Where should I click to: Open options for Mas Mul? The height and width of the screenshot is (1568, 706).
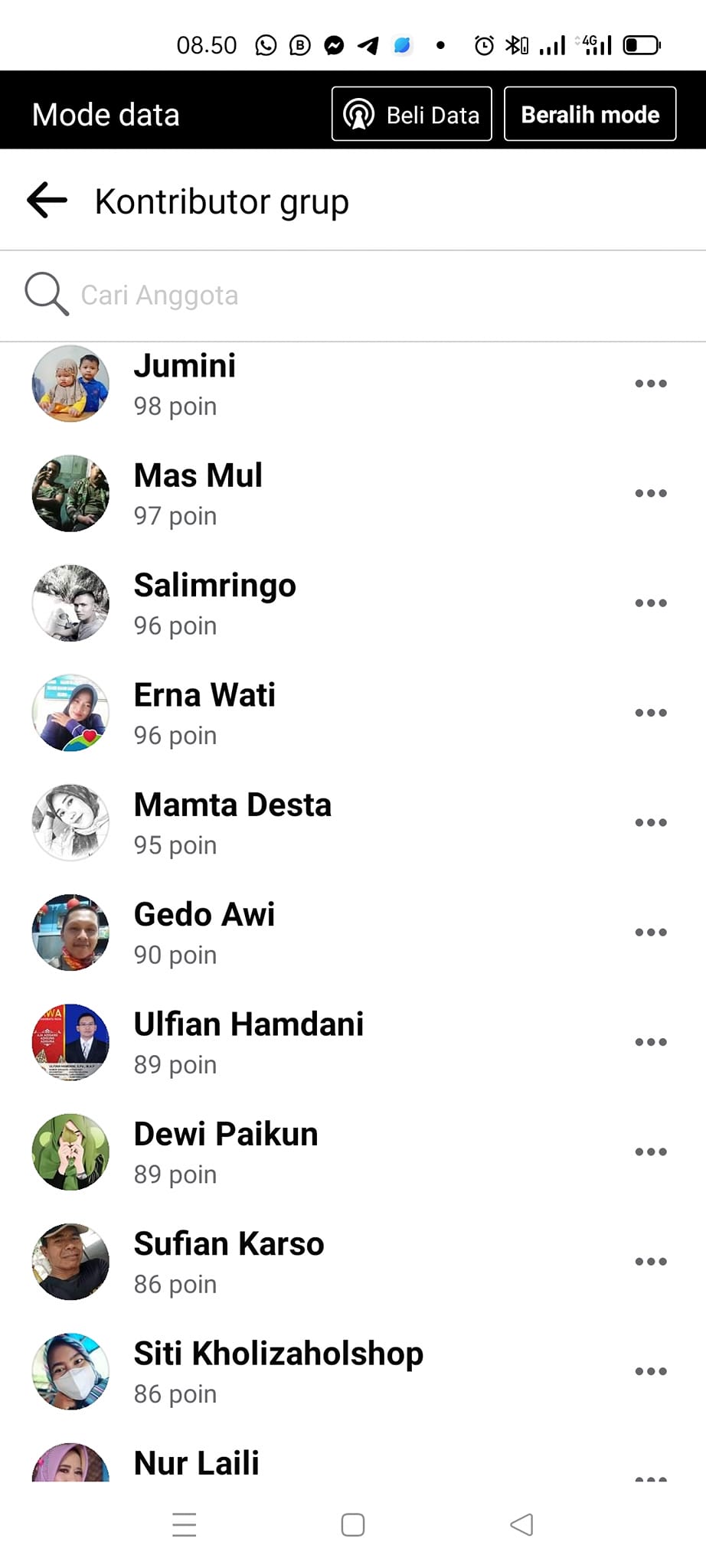point(650,494)
